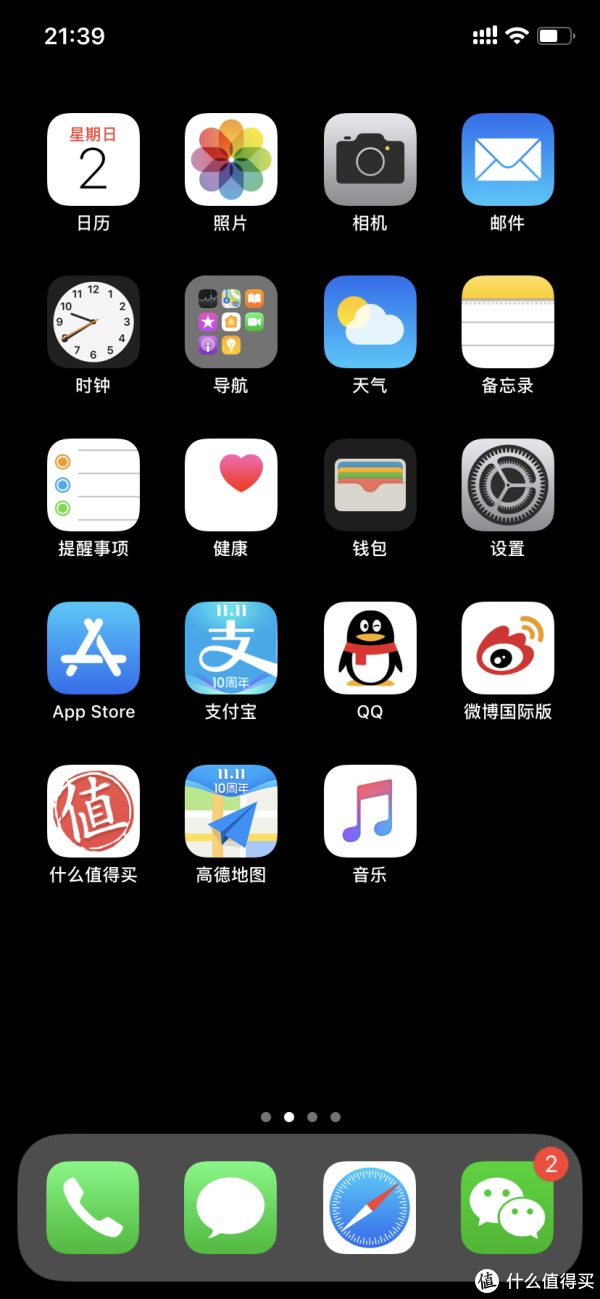The height and width of the screenshot is (1299, 600).
Task: Open the 日历 calendar app
Action: [x=93, y=160]
